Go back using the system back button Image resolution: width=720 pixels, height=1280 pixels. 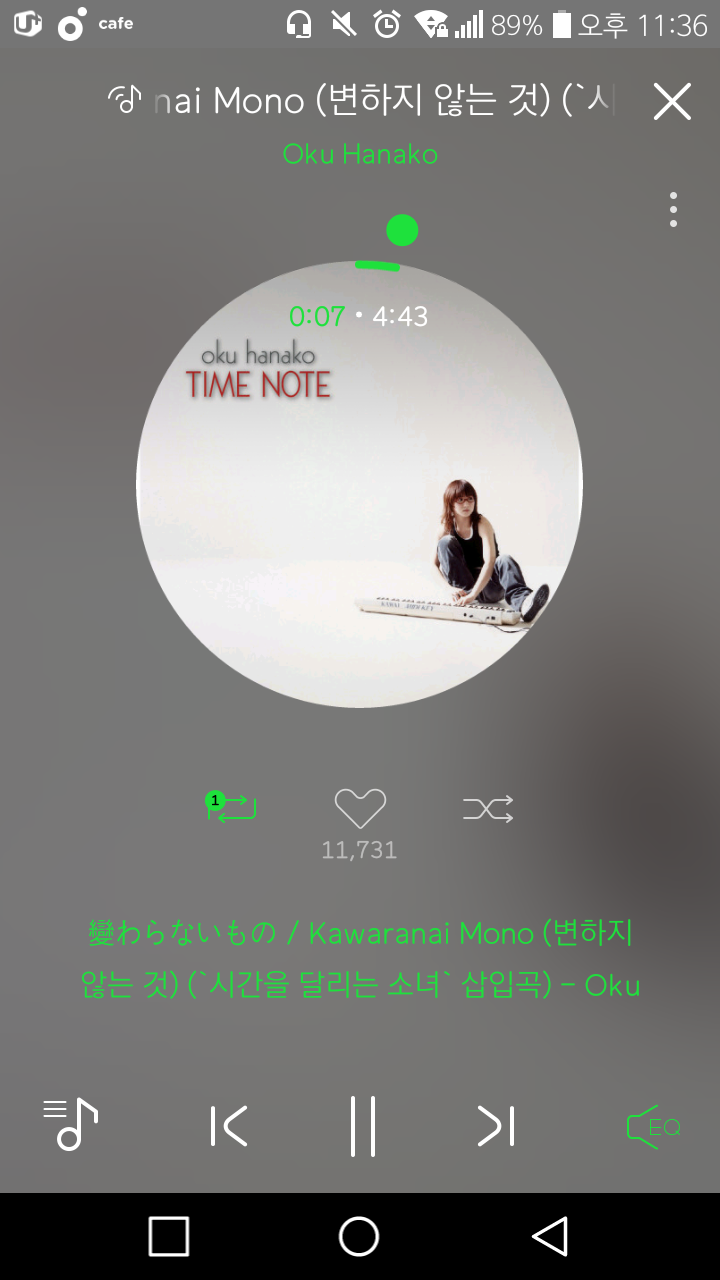click(x=549, y=1236)
